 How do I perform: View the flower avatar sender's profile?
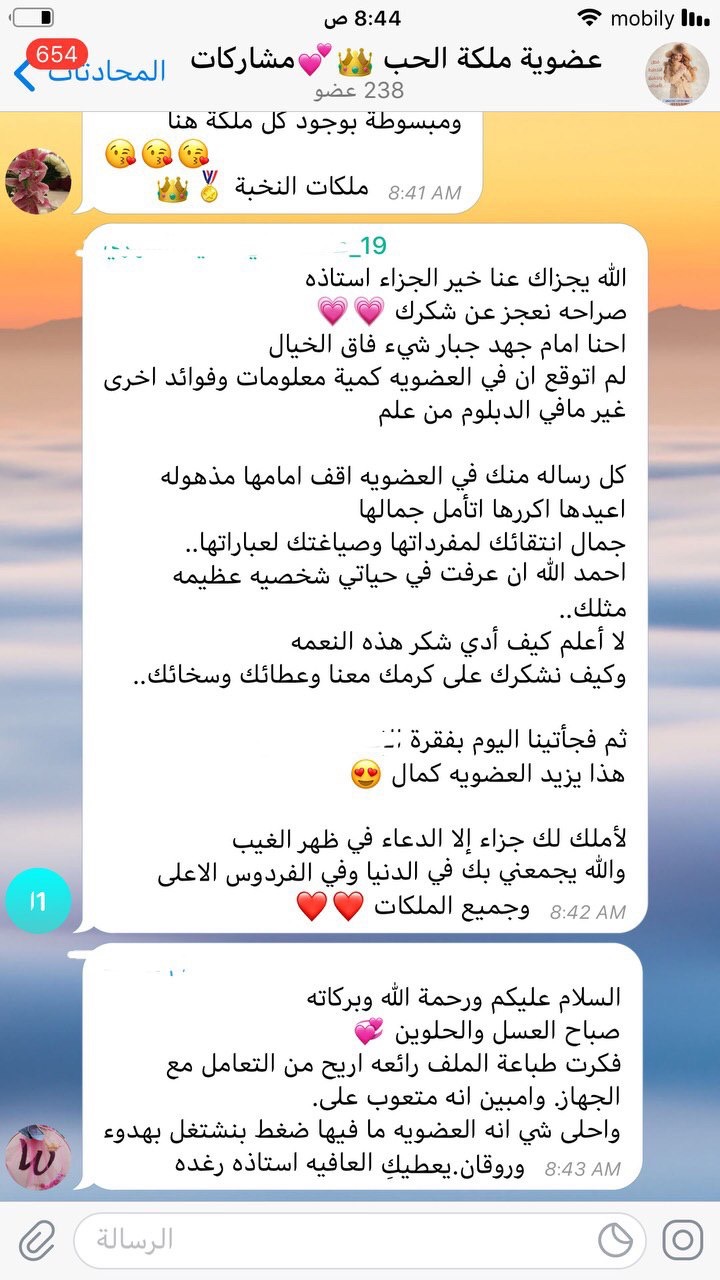(38, 181)
